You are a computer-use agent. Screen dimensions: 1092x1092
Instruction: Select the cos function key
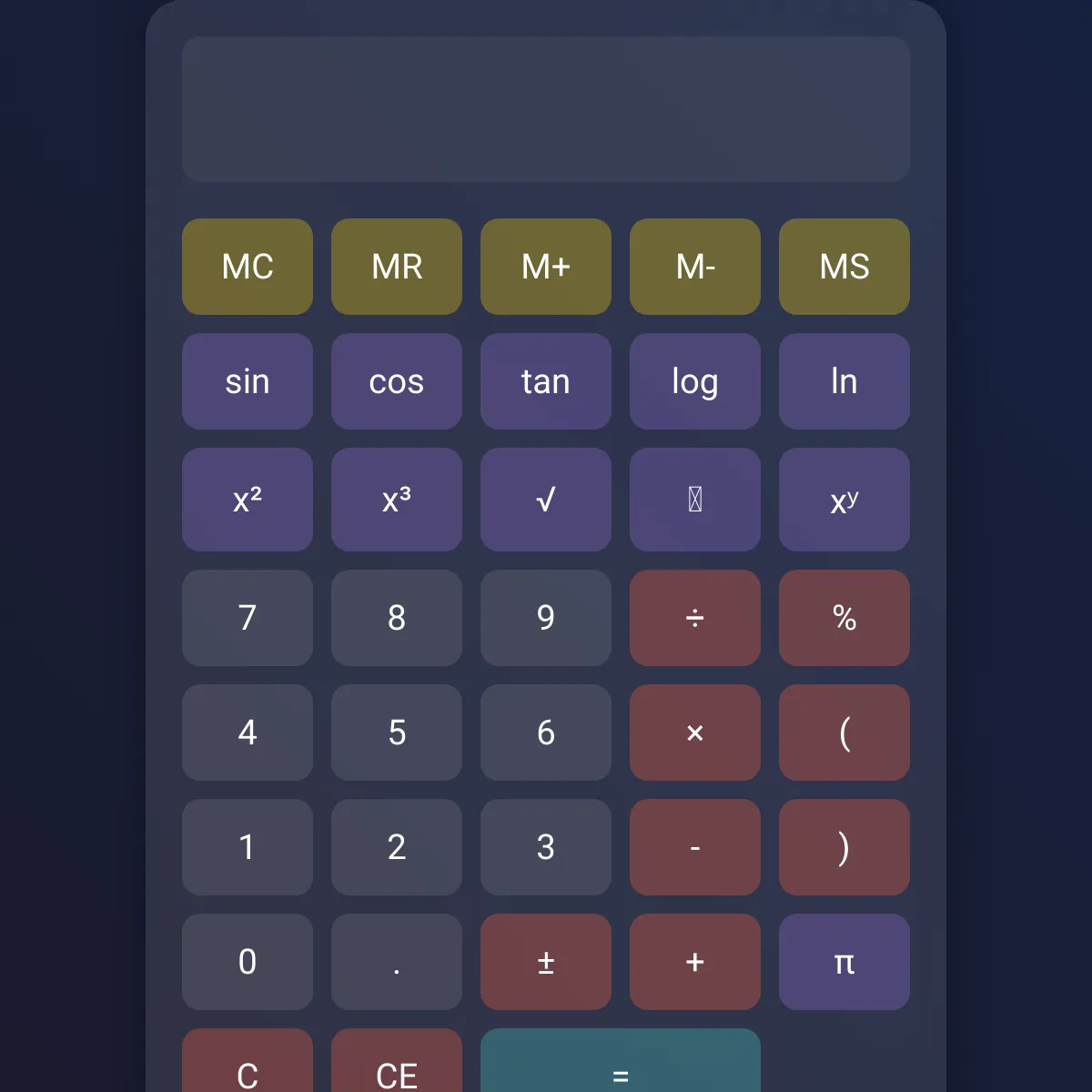[x=397, y=381]
